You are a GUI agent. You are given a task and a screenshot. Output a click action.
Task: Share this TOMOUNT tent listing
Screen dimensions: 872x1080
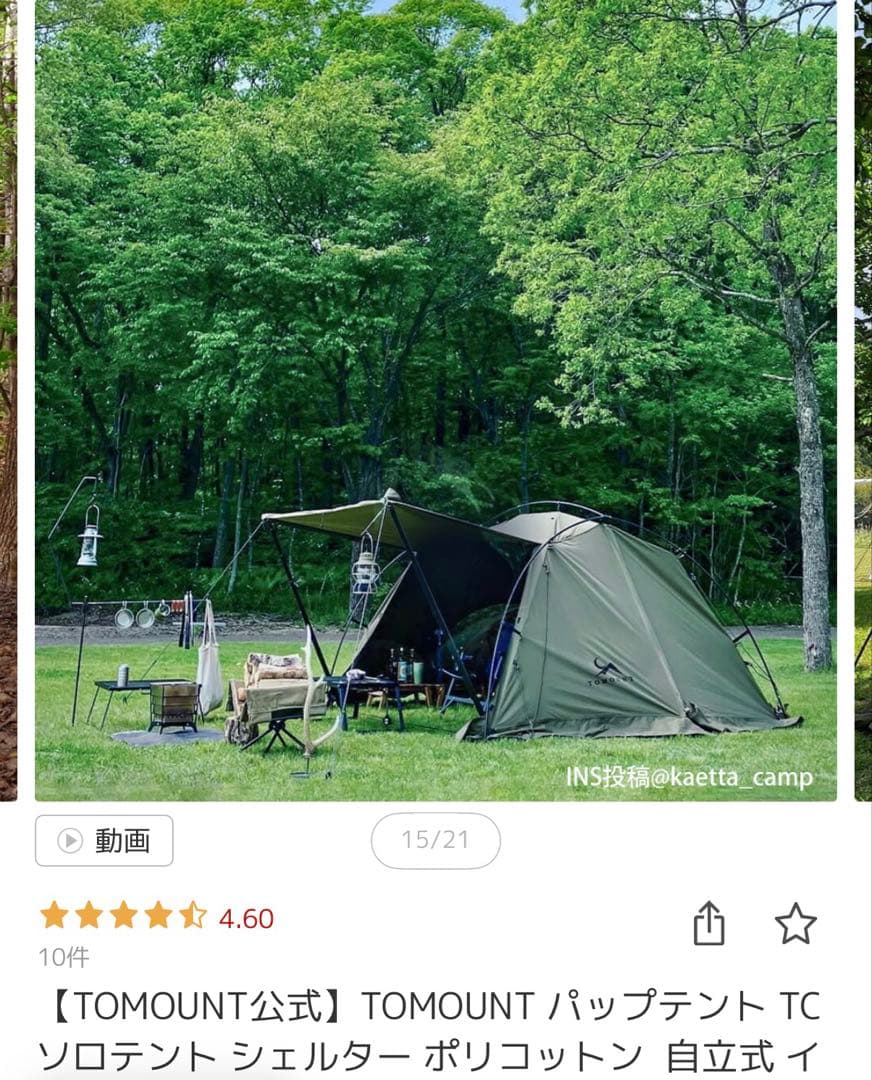[708, 923]
